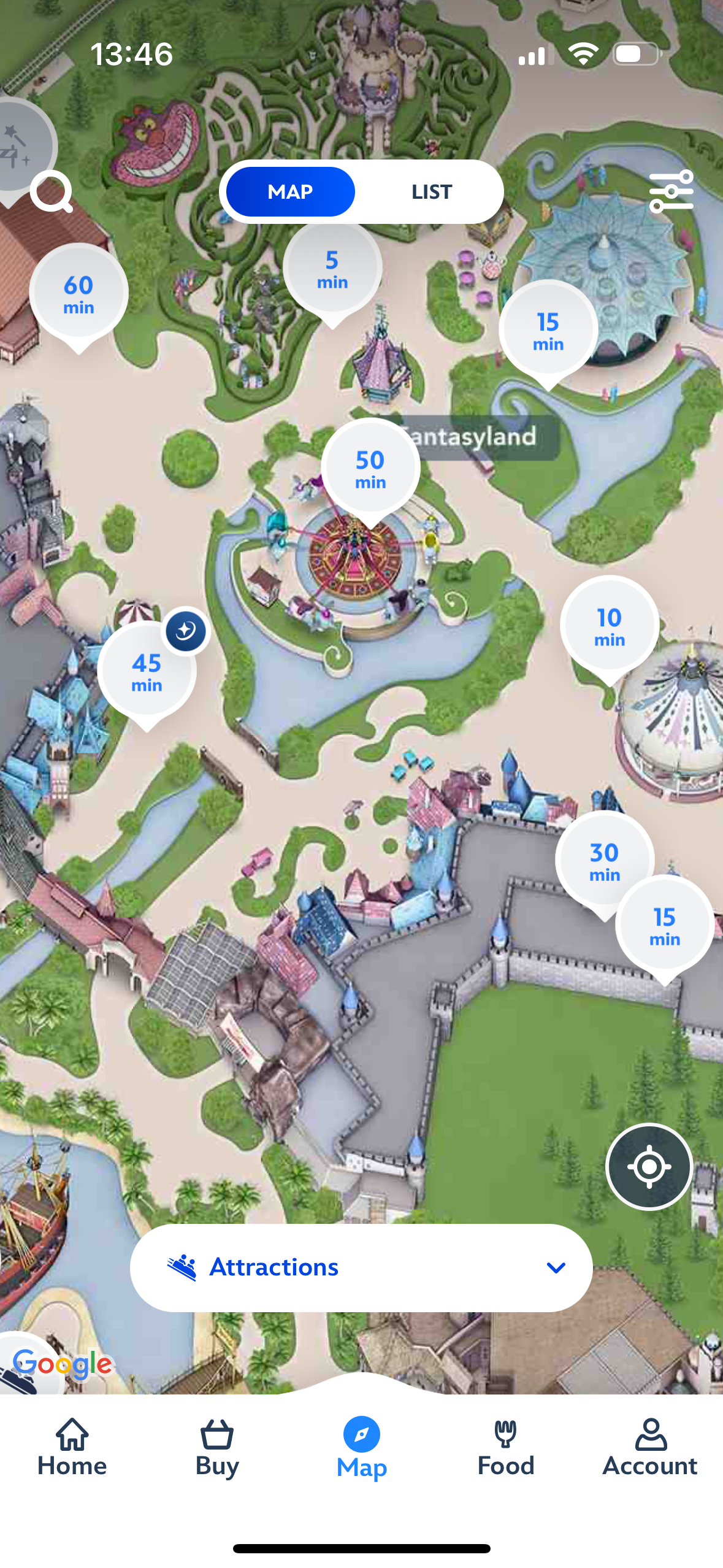
Task: Open the map search icon
Action: pyautogui.click(x=52, y=192)
